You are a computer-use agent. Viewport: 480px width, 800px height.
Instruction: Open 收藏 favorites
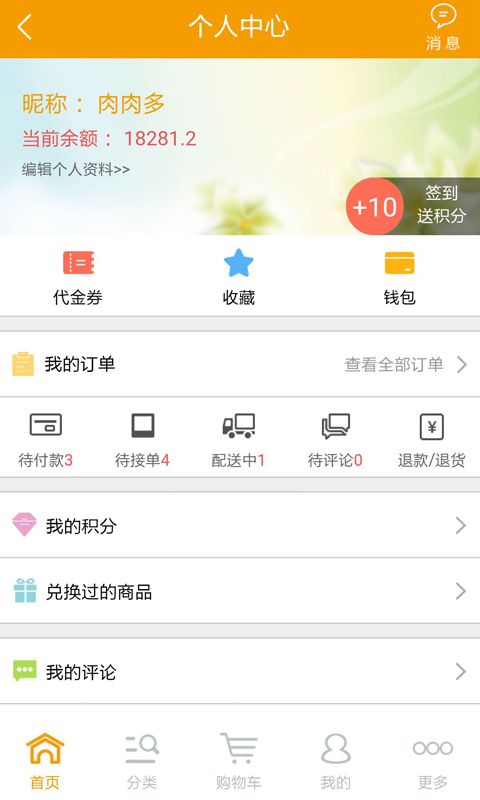239,278
